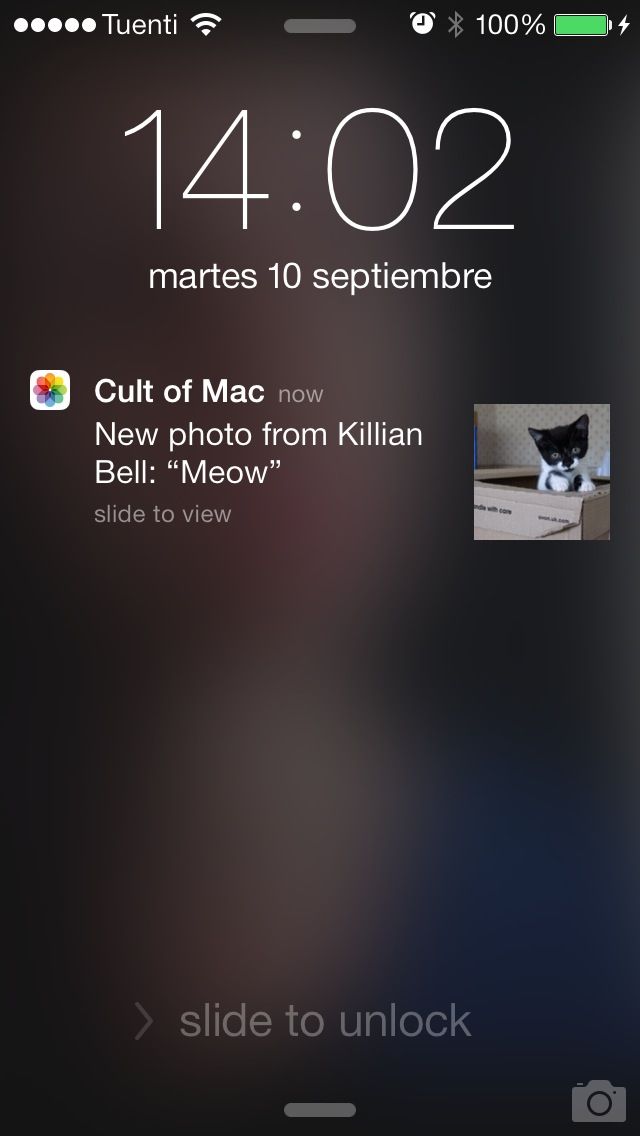
Task: Tap the camera shortcut icon
Action: 598,1101
